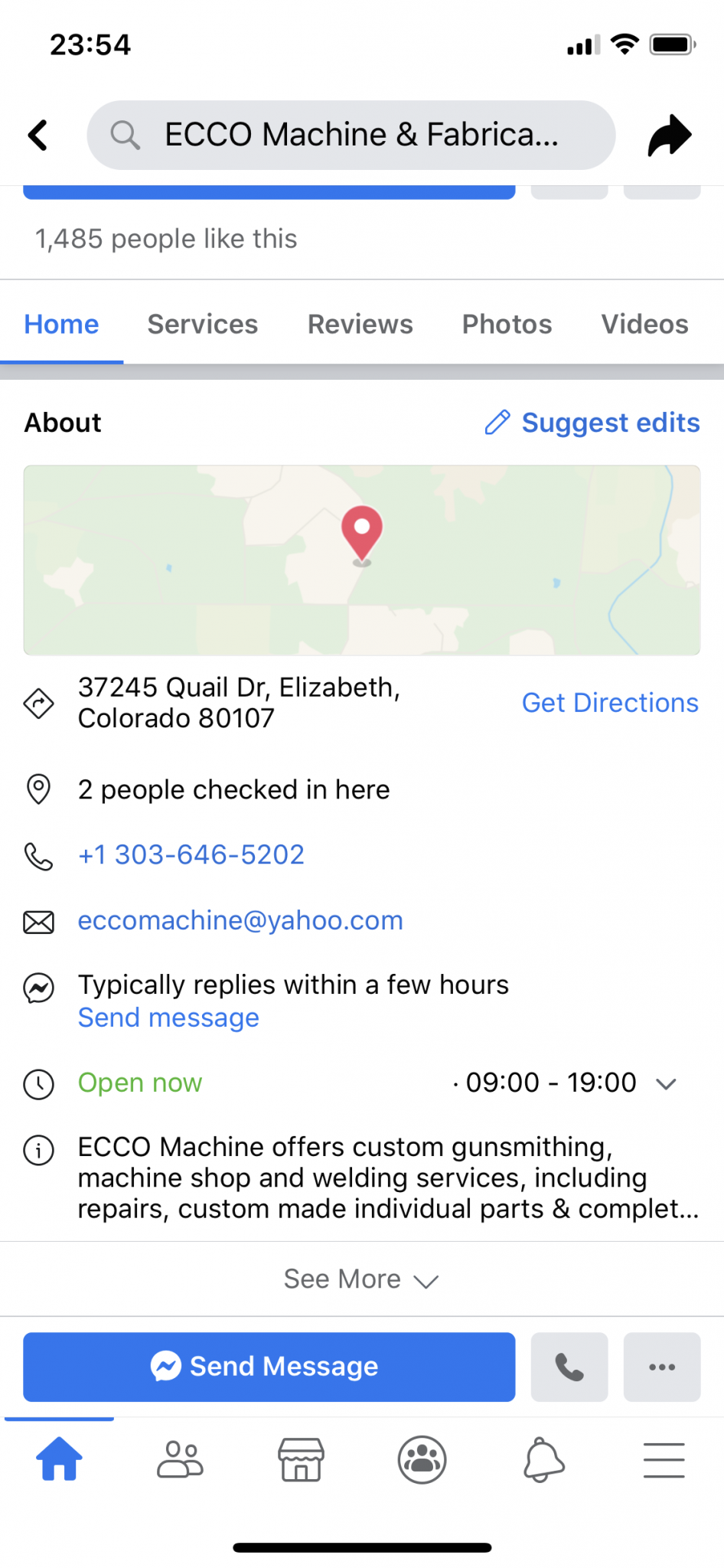This screenshot has height=1568, width=724.
Task: Expand opening hours 09:00 - 19:00
Action: point(665,1083)
